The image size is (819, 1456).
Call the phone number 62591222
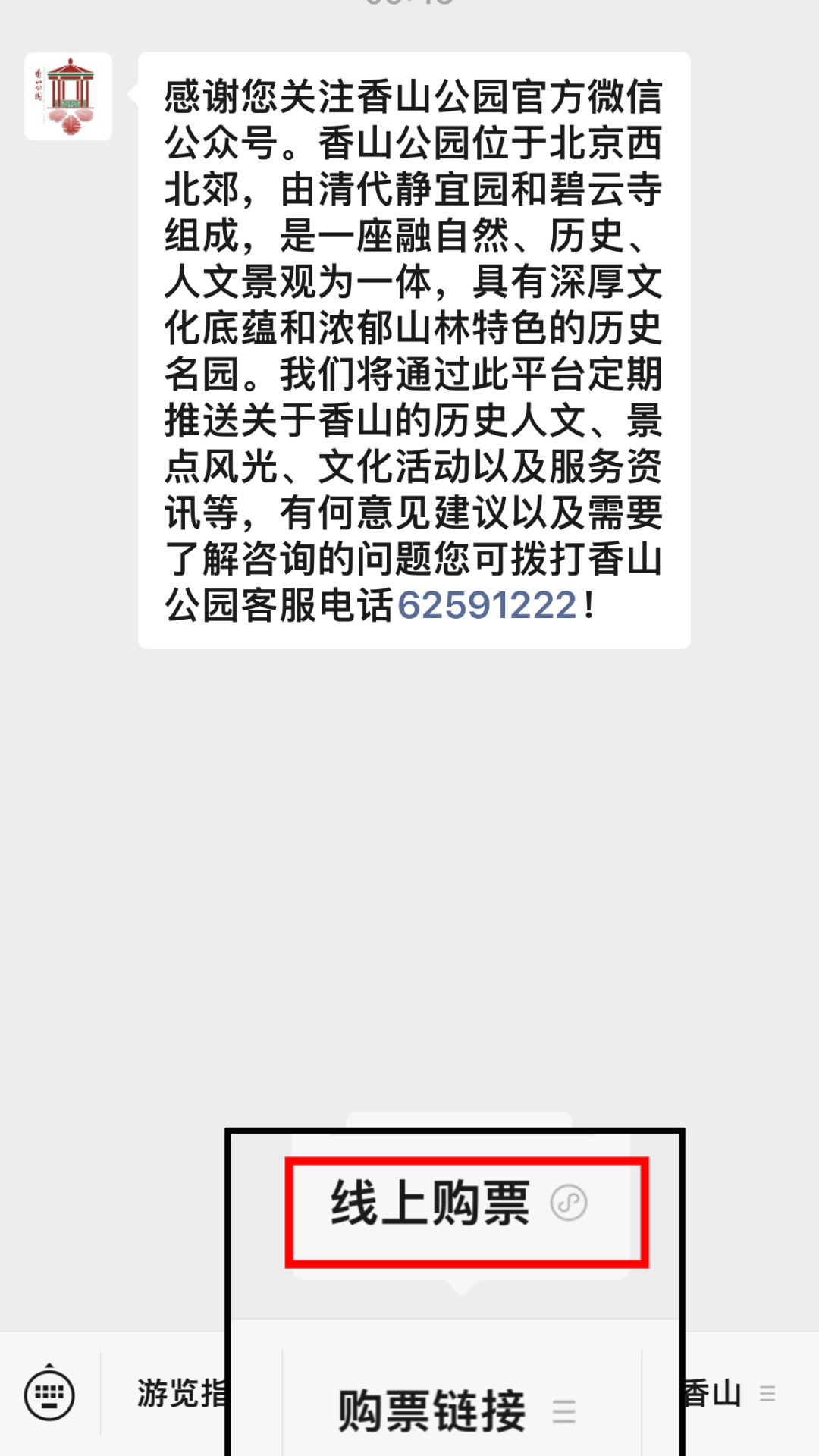(487, 606)
